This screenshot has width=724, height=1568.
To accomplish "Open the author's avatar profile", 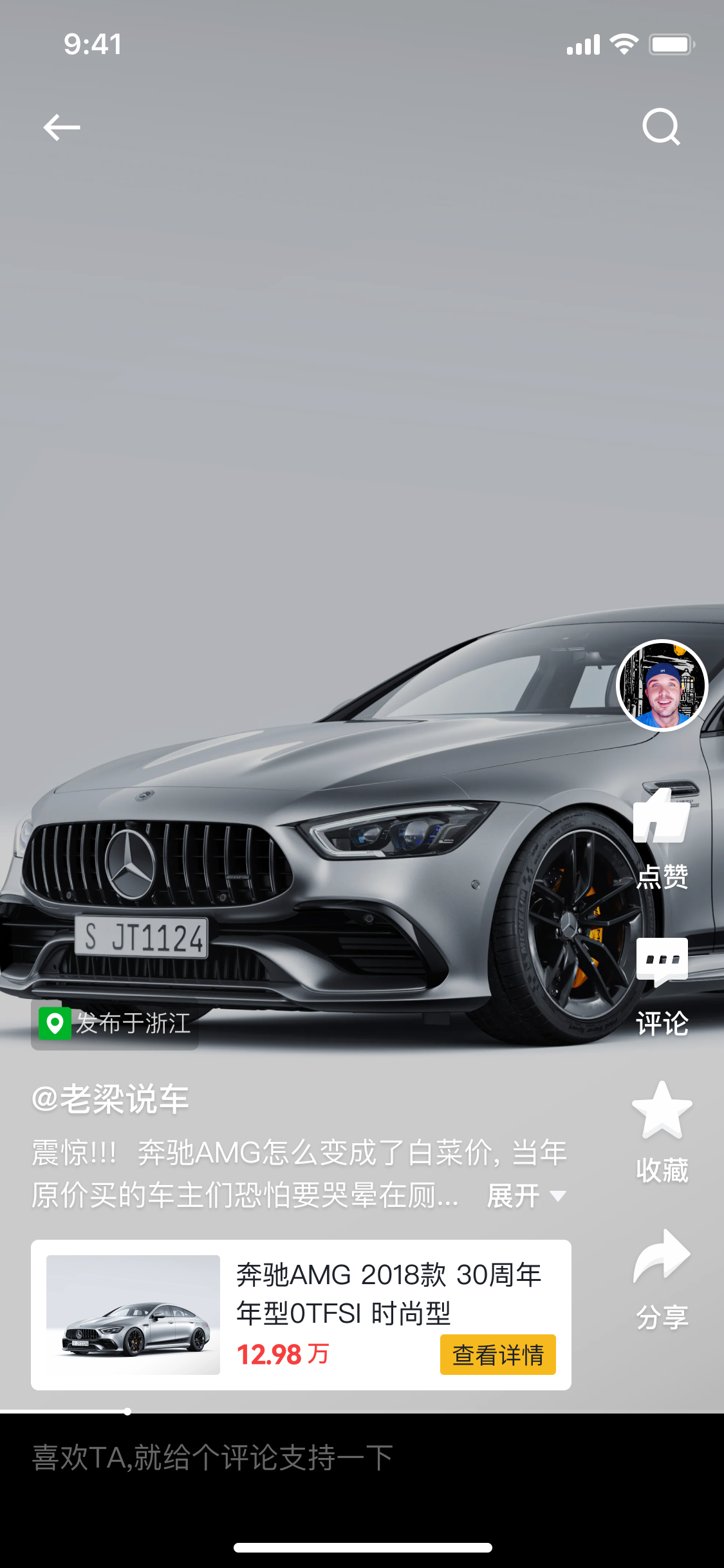I will pos(662,686).
